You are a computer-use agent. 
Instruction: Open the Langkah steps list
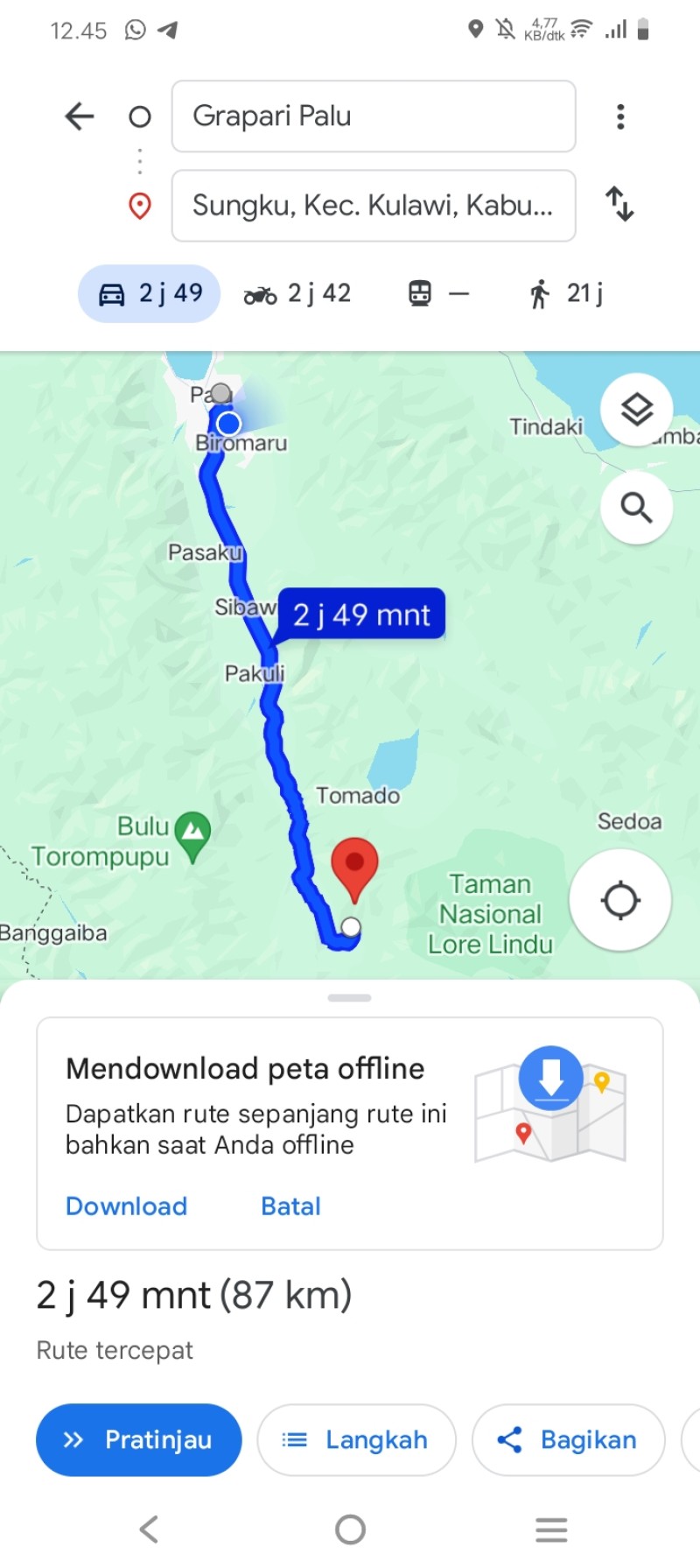[356, 1440]
